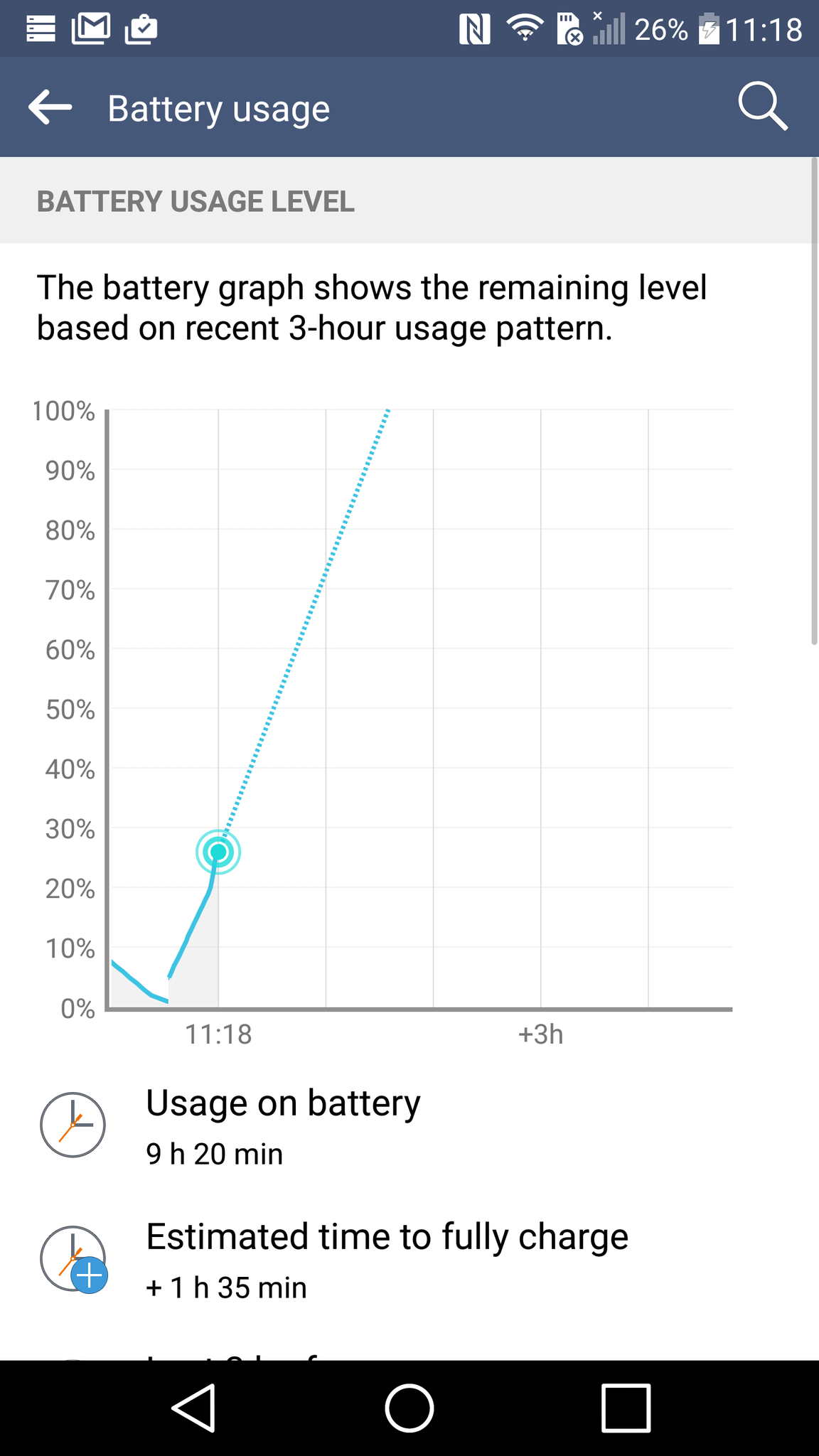Open search in Battery usage

point(762,107)
